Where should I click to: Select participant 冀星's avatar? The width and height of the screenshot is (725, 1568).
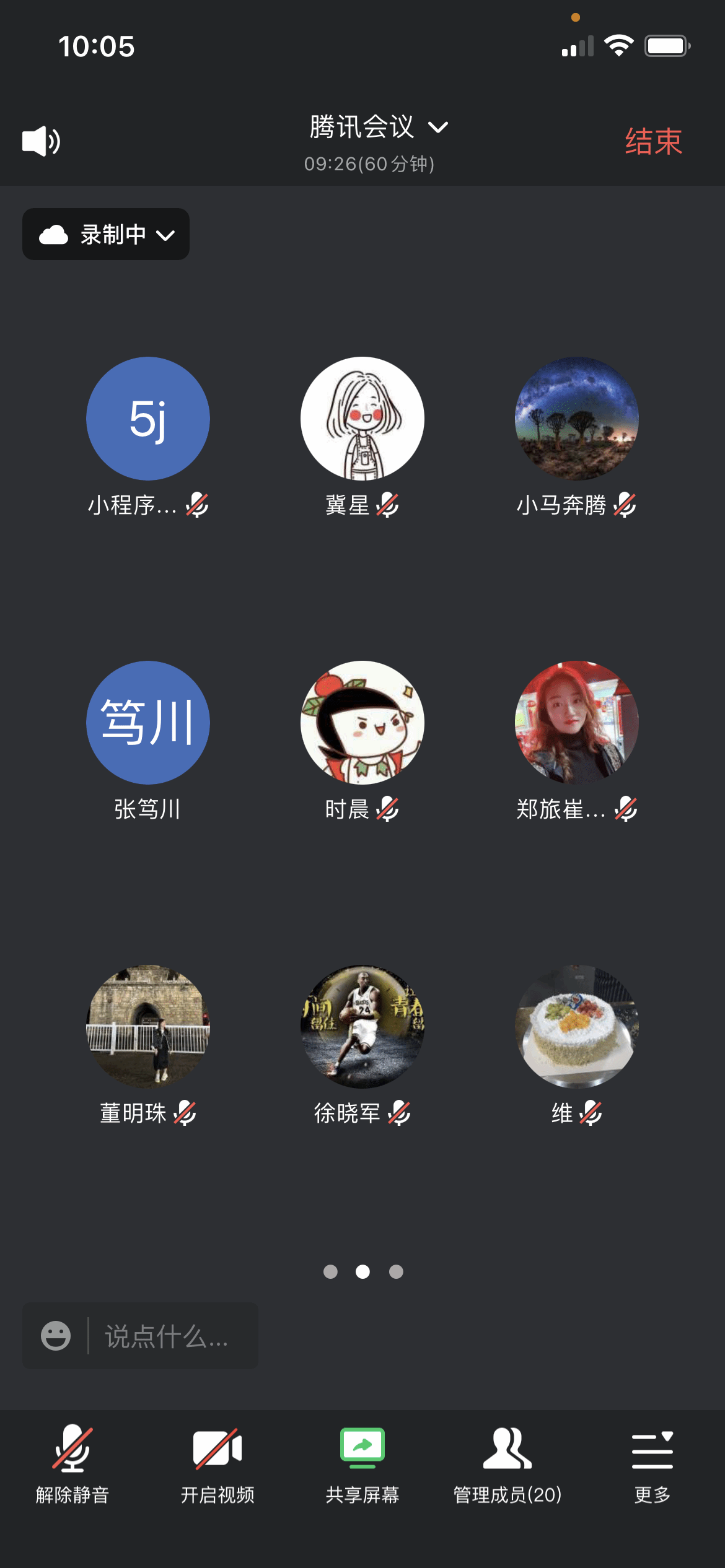click(x=362, y=419)
